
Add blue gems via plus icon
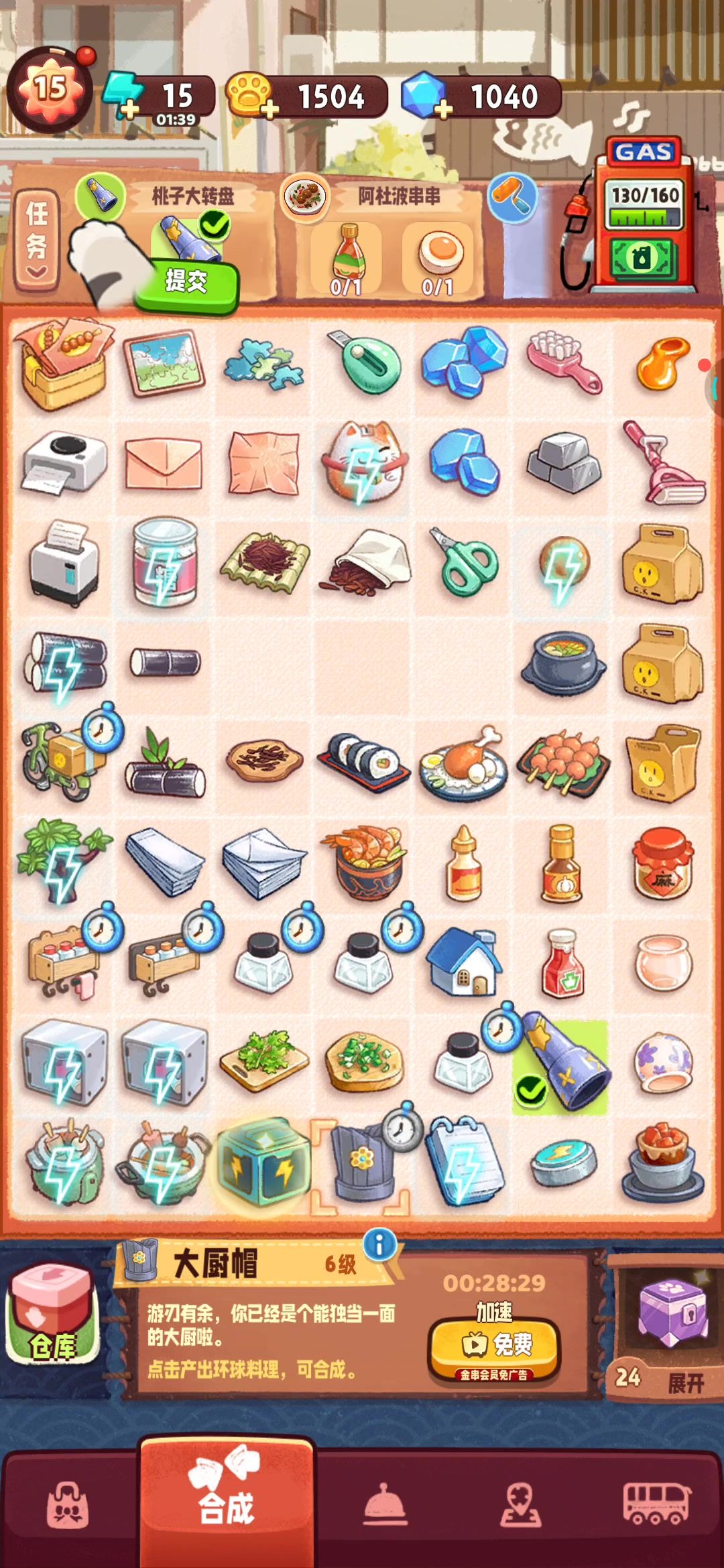pos(443,109)
